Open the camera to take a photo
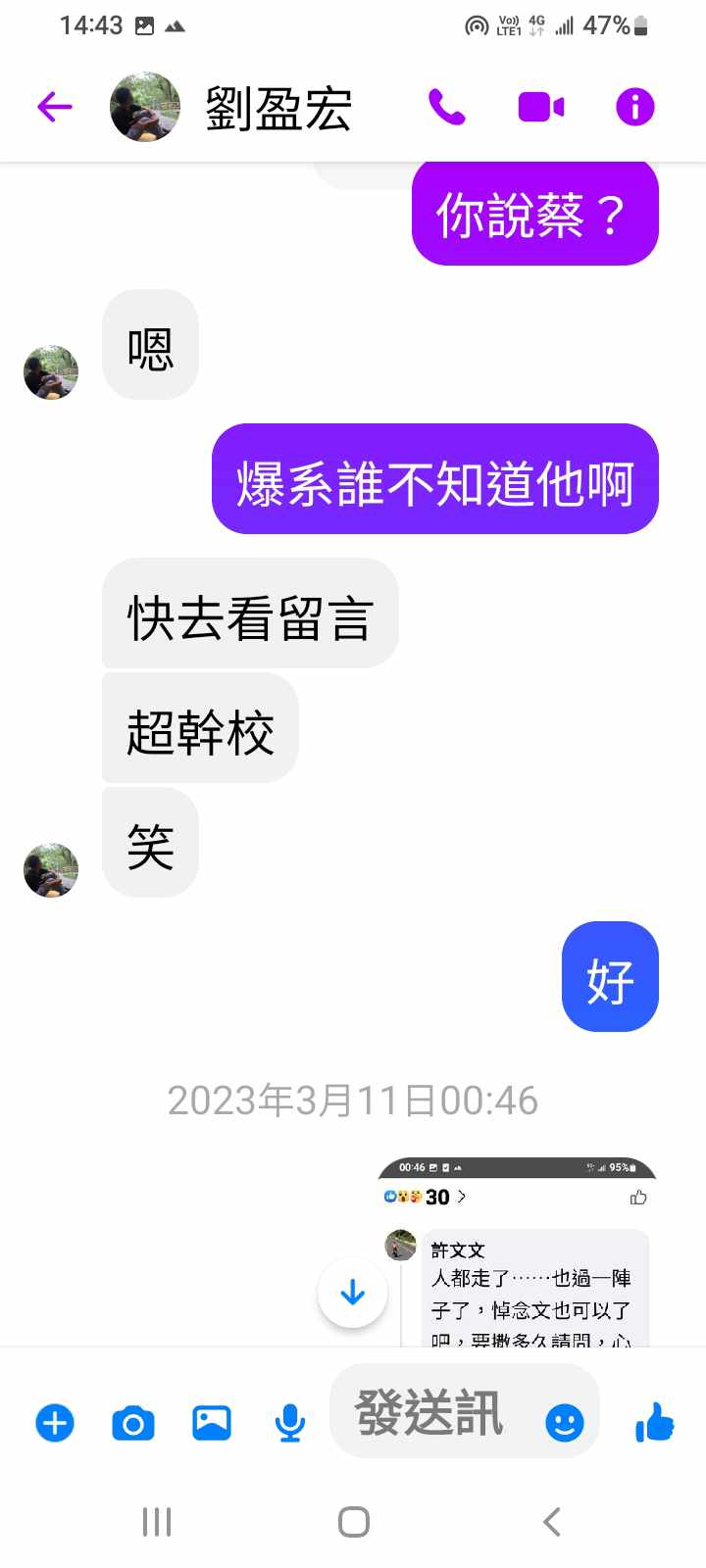The height and width of the screenshot is (1568, 706). pos(133,1422)
